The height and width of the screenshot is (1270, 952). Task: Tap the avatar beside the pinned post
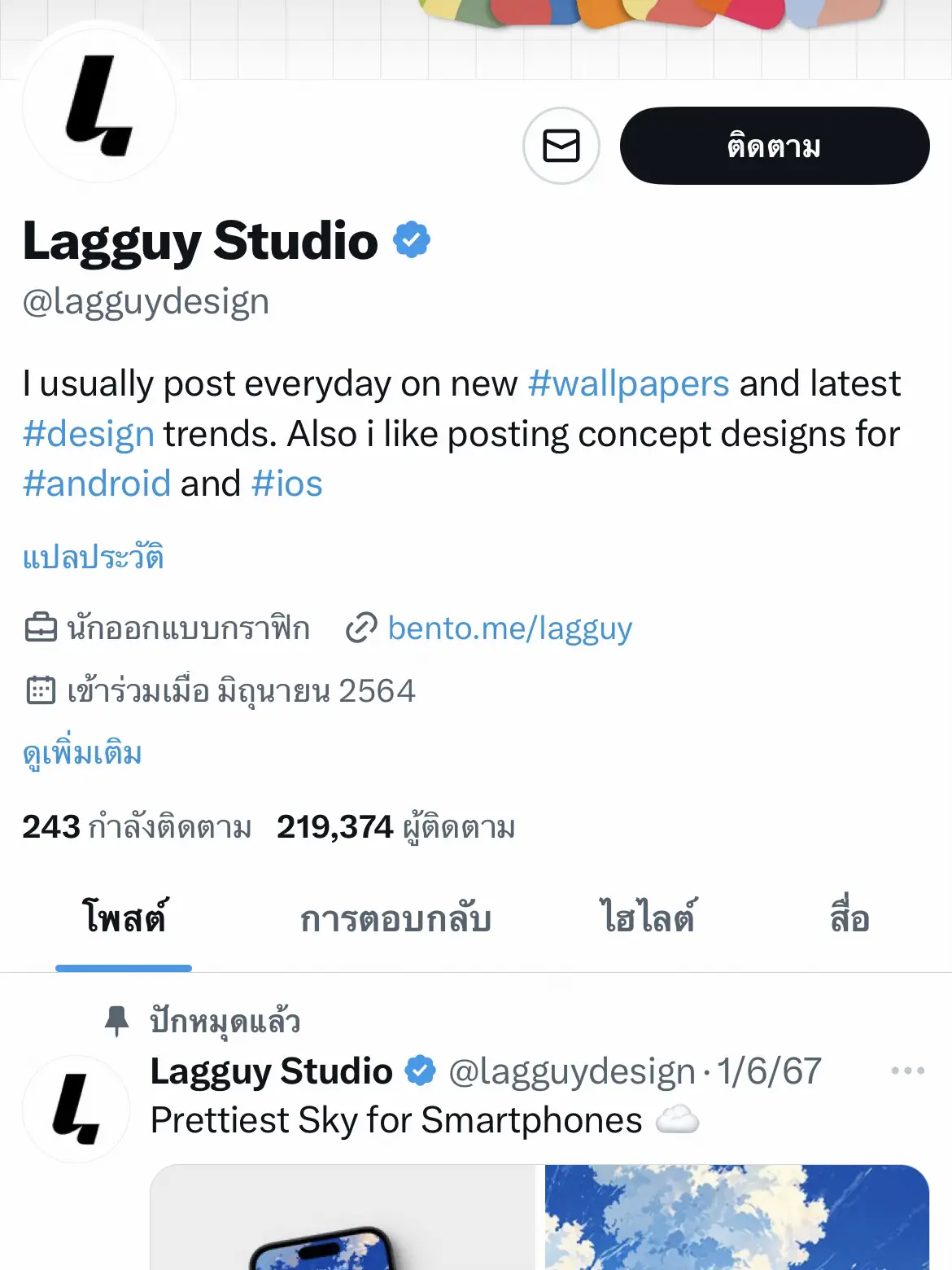(76, 1108)
